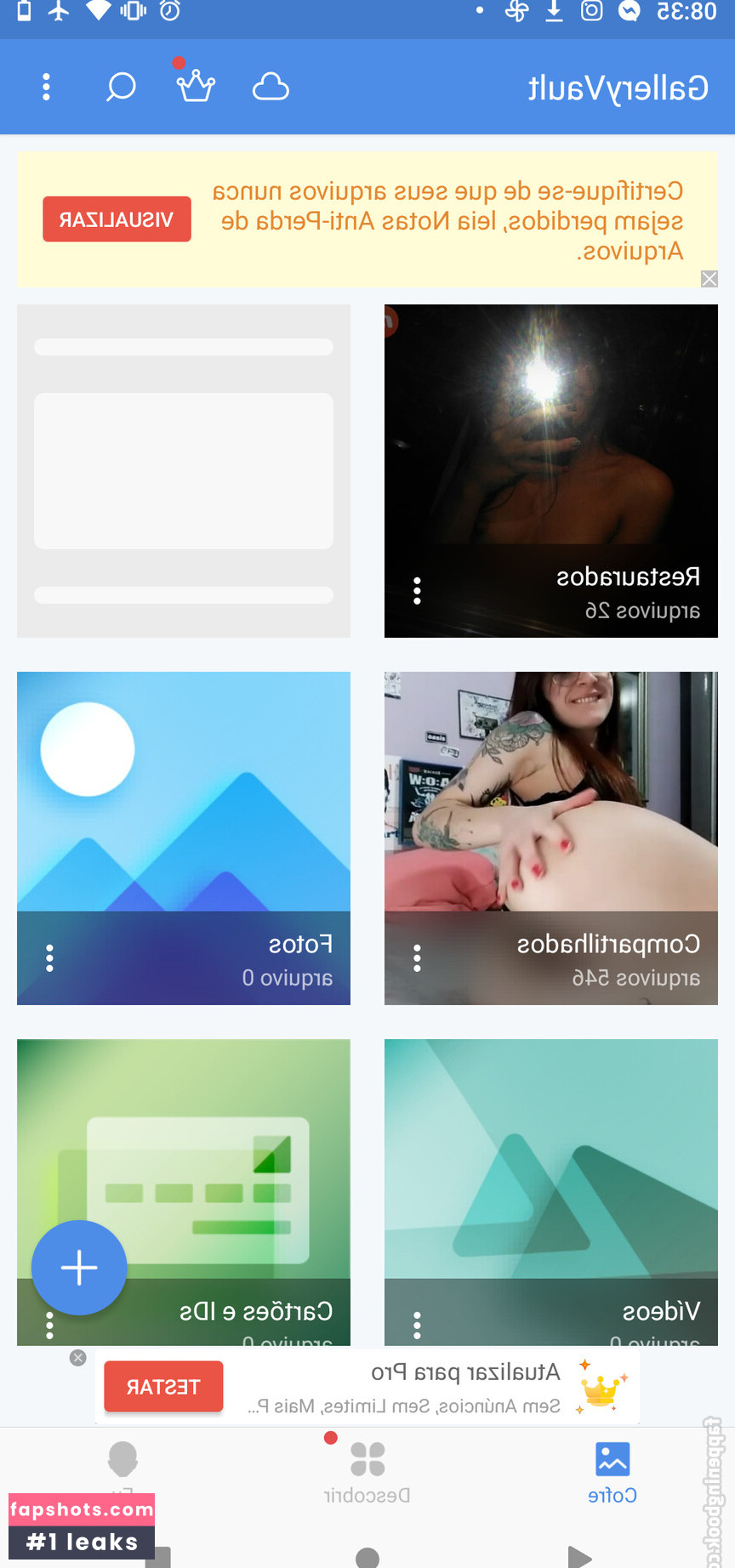This screenshot has height=1568, width=735.
Task: Switch to the Descobrir tab
Action: [x=367, y=1471]
